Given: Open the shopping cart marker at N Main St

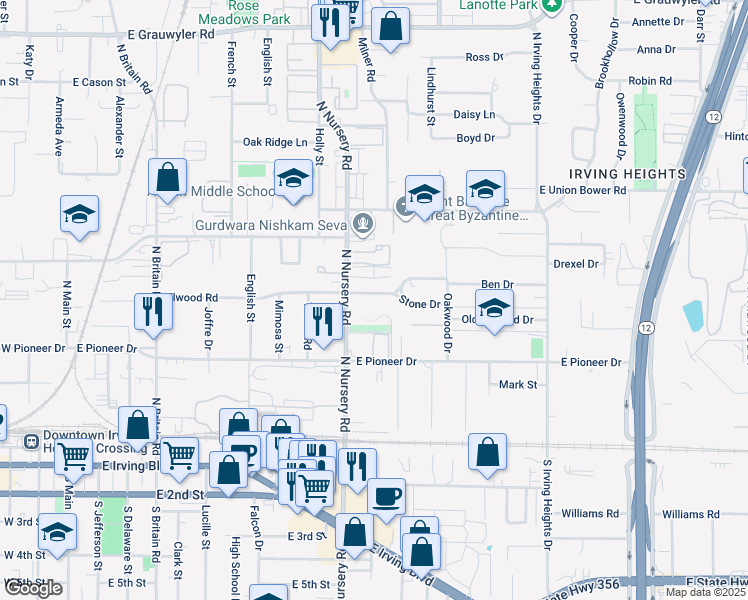Looking at the screenshot, I should point(73,460).
